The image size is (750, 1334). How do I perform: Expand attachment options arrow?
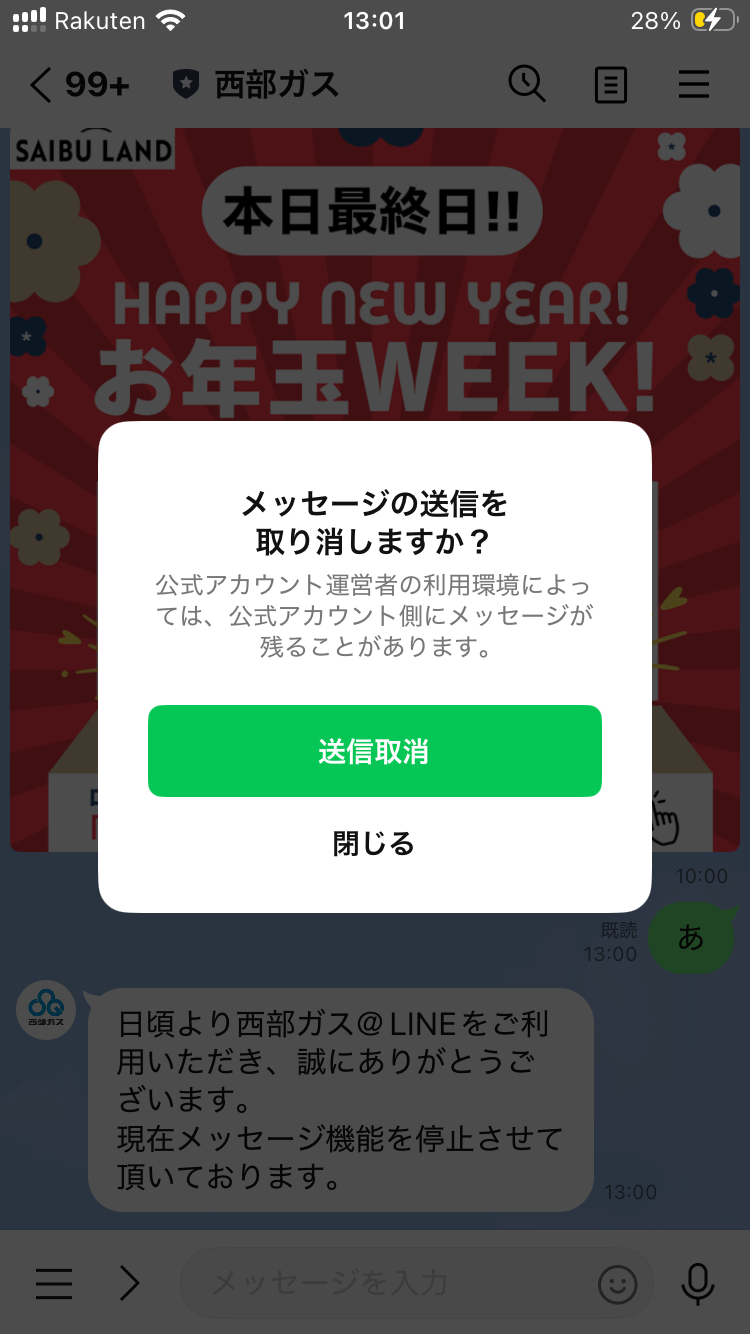[x=130, y=1283]
